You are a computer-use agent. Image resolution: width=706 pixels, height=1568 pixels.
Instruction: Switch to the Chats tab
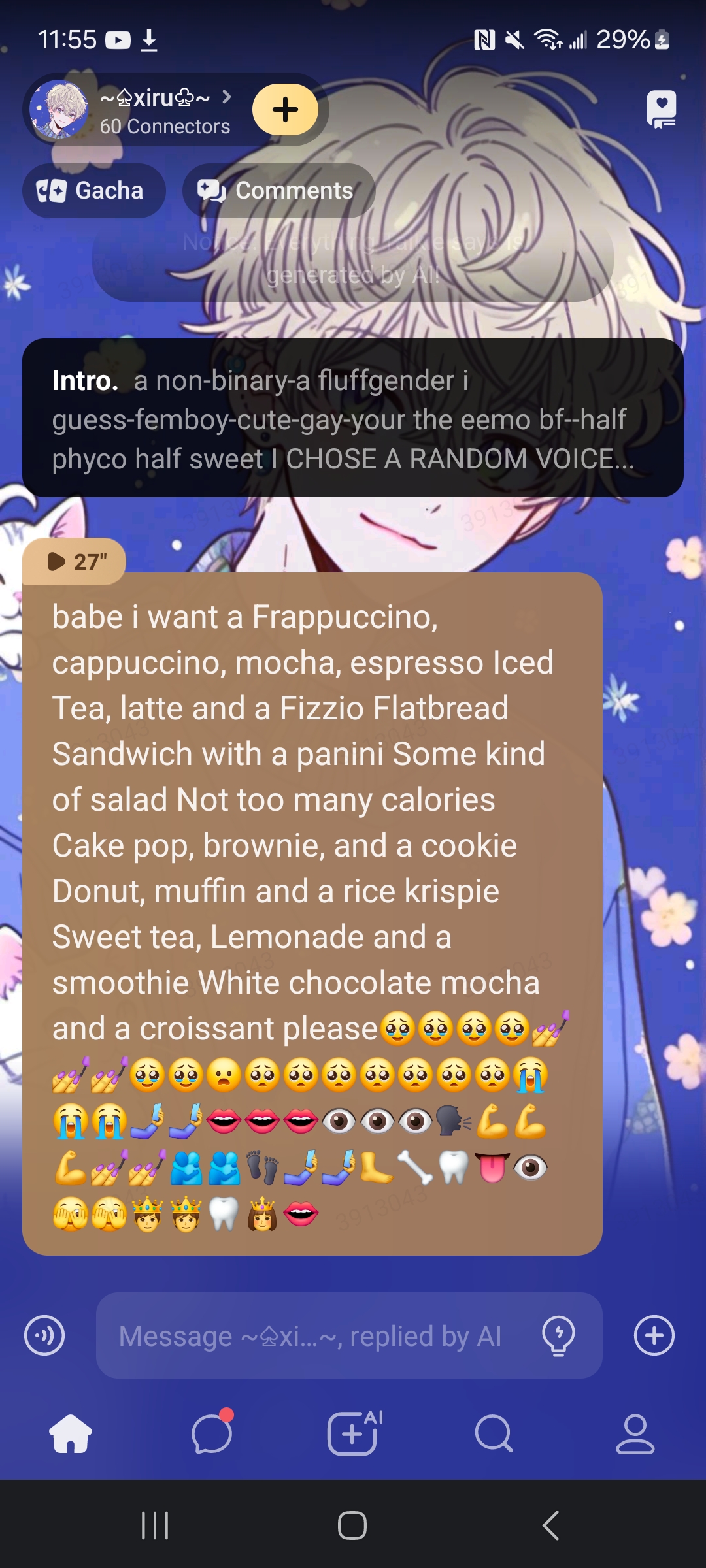pos(212,1433)
